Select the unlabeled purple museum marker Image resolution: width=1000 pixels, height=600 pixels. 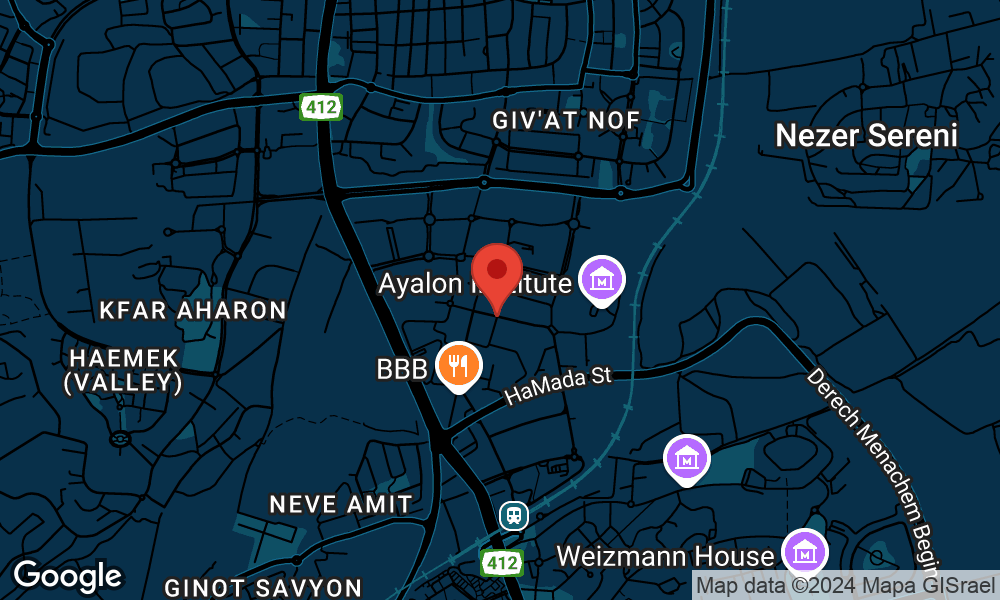686,458
